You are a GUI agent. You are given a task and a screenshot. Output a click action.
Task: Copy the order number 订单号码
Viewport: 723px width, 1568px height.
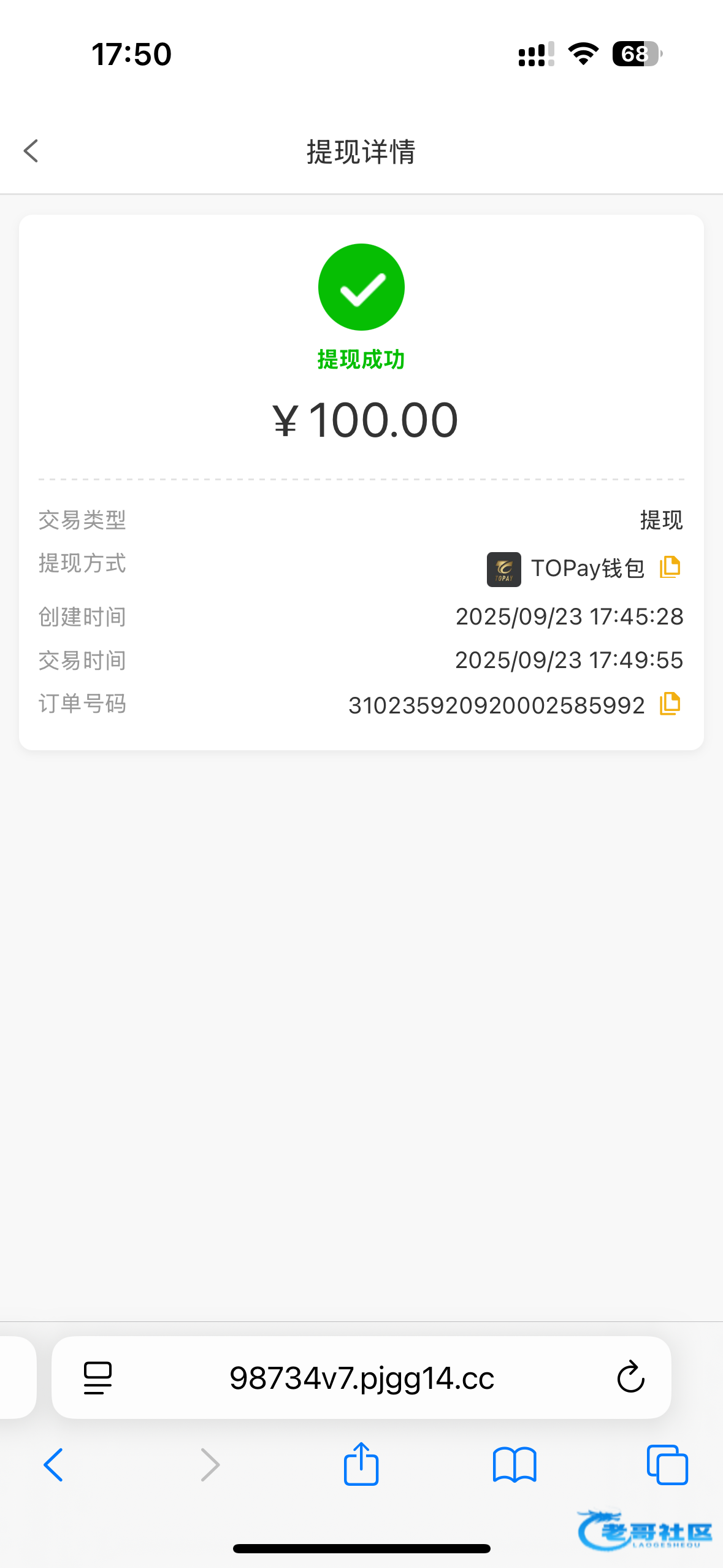click(670, 704)
